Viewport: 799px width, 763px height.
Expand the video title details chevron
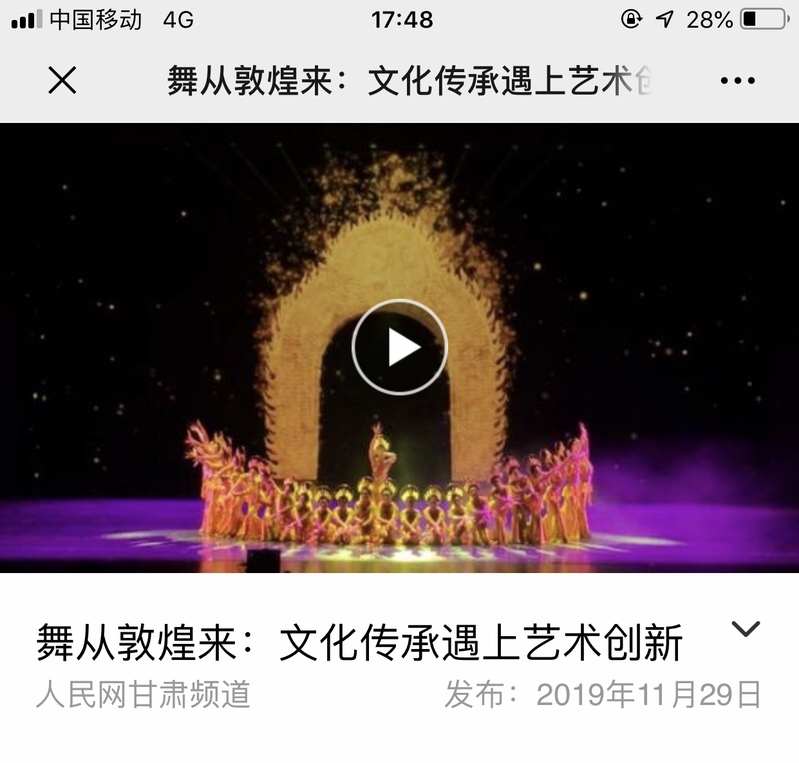(x=746, y=629)
